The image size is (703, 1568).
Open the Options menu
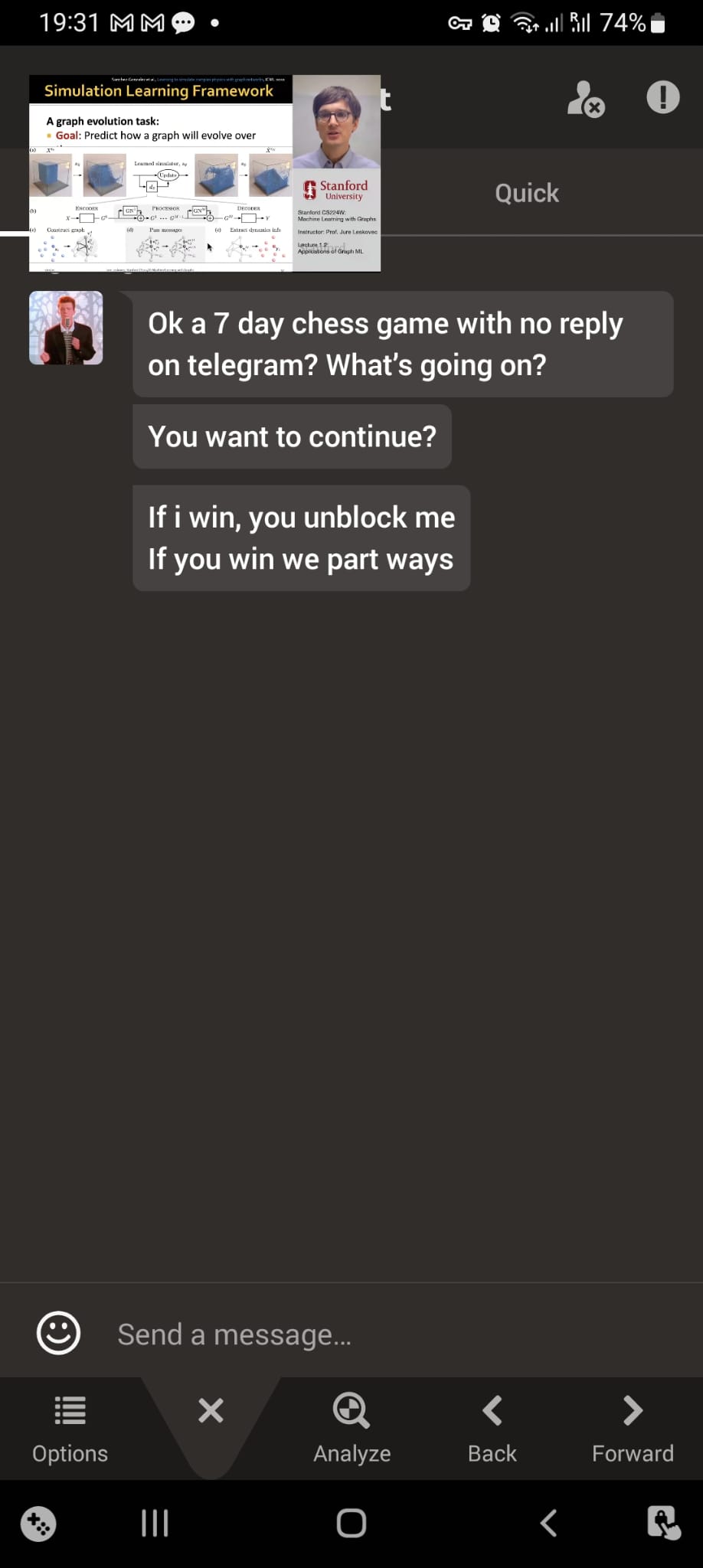click(x=70, y=1428)
